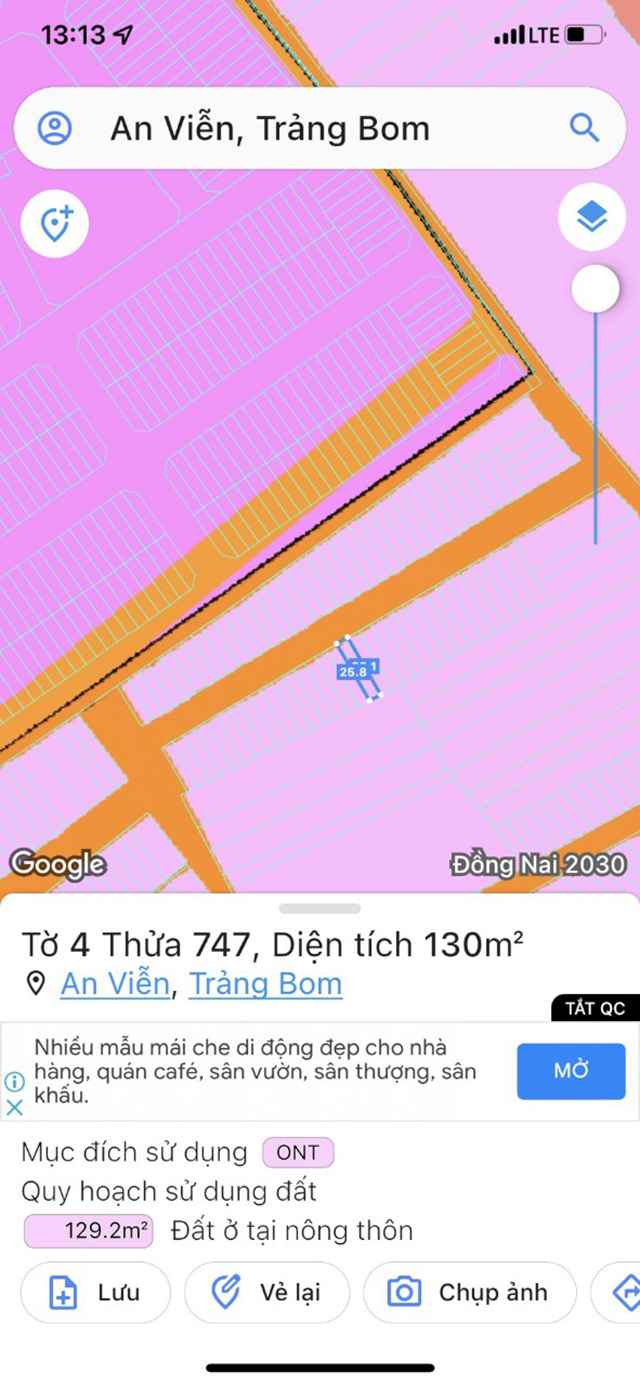Image resolution: width=640 pixels, height=1386 pixels.
Task: Tap the ONT land use chip
Action: click(x=298, y=1152)
